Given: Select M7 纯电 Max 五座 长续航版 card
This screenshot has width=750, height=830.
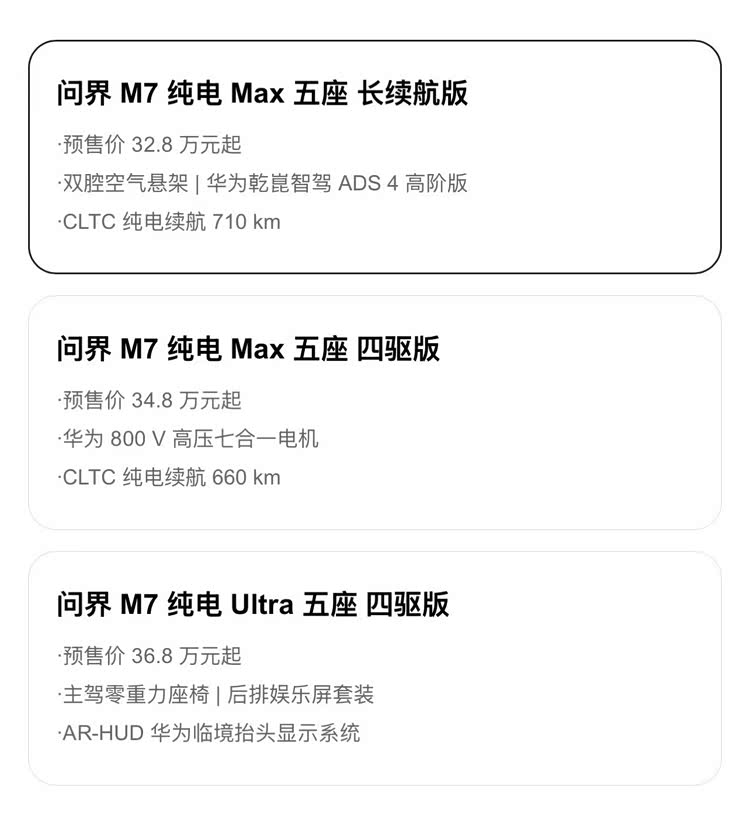Looking at the screenshot, I should click(374, 157).
